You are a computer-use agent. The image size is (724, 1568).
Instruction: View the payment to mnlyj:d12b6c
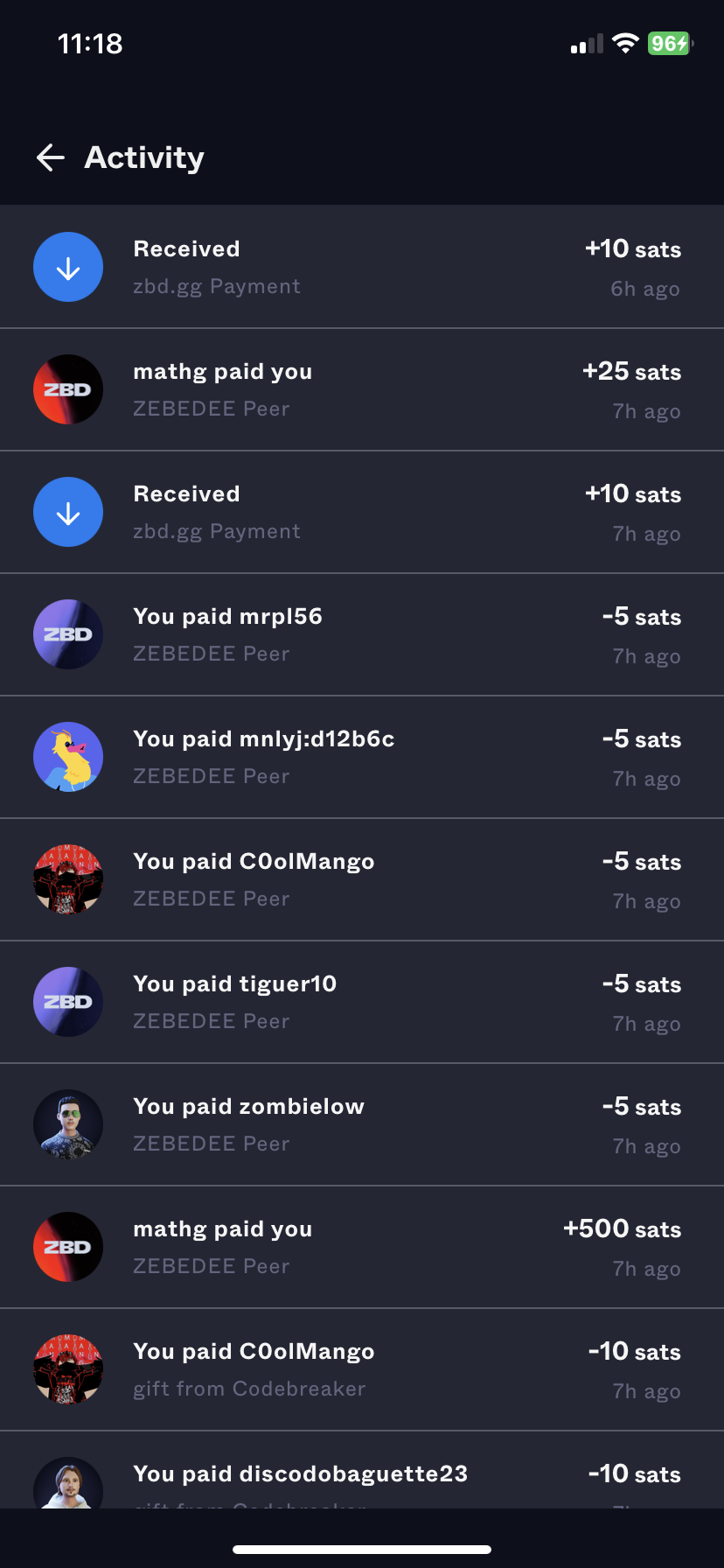(362, 757)
